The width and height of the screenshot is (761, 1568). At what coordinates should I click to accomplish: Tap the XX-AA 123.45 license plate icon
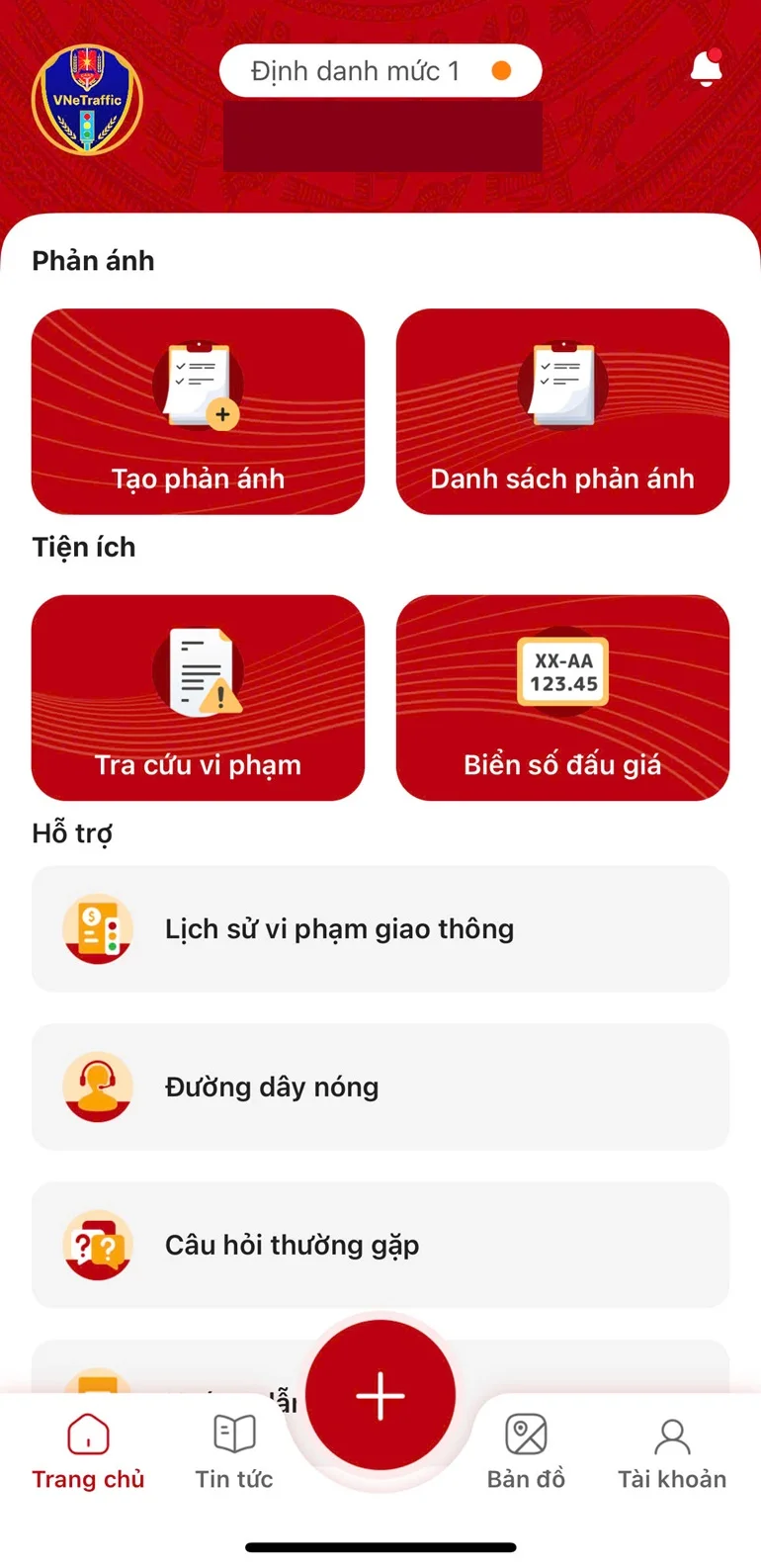tap(561, 670)
